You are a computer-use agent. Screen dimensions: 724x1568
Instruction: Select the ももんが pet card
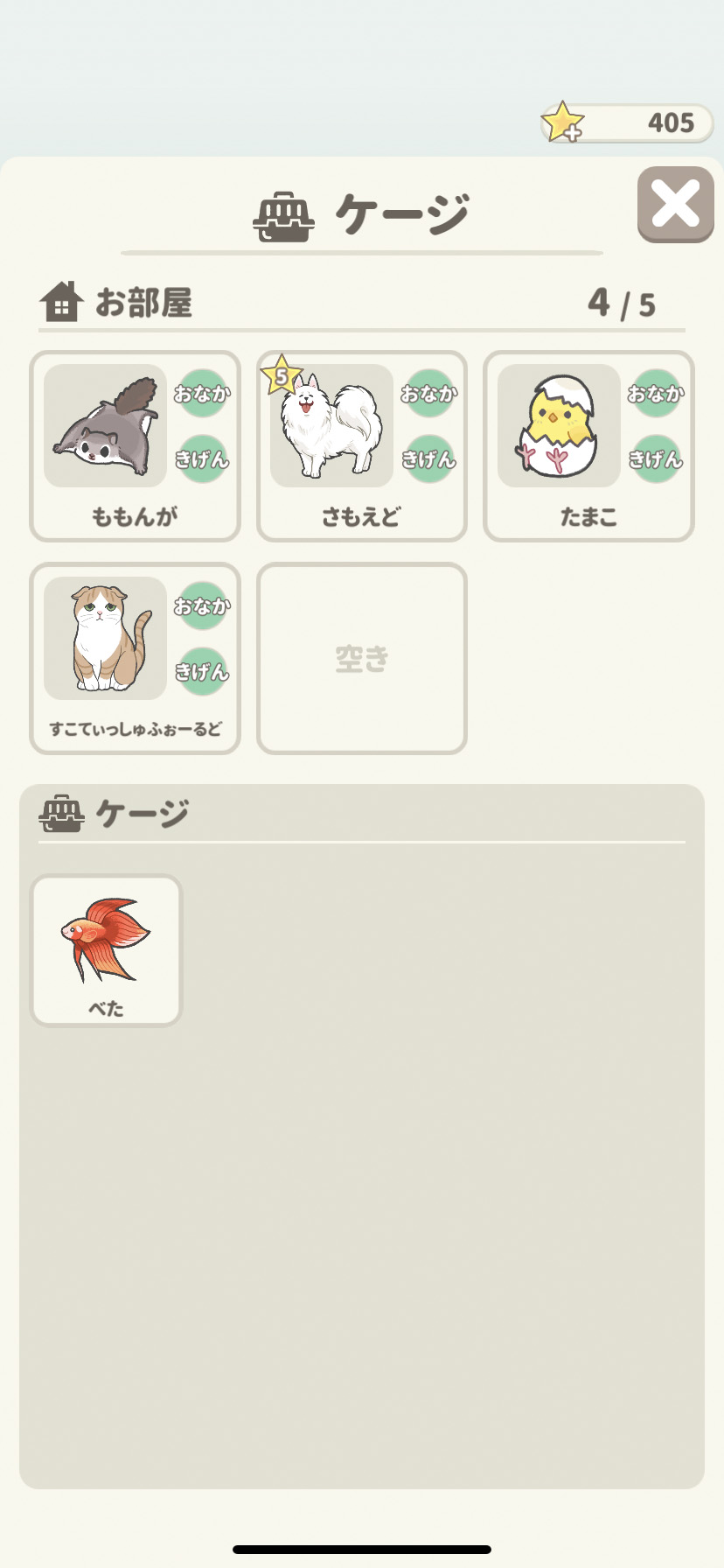tap(135, 446)
